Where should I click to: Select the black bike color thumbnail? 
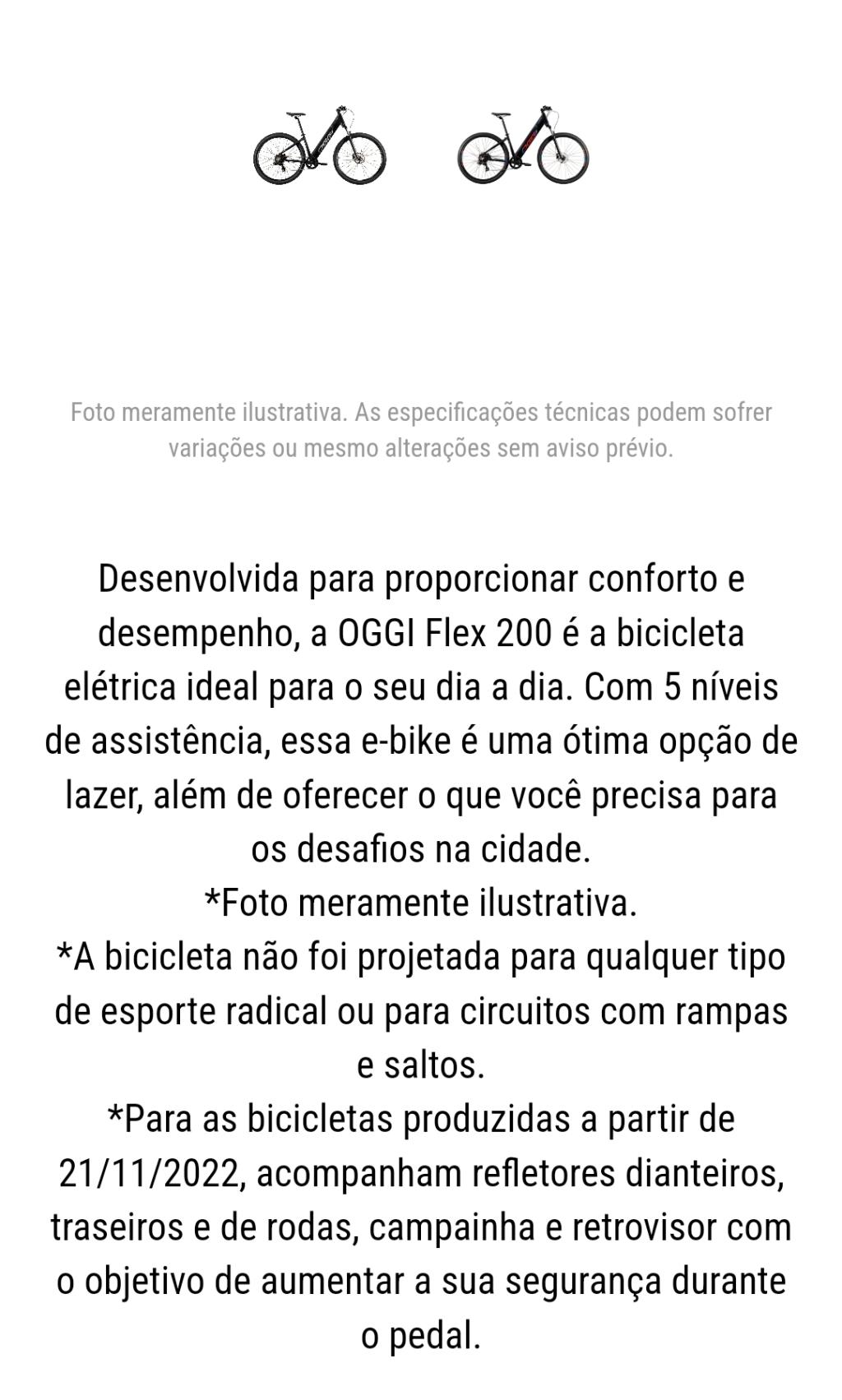pos(319,146)
